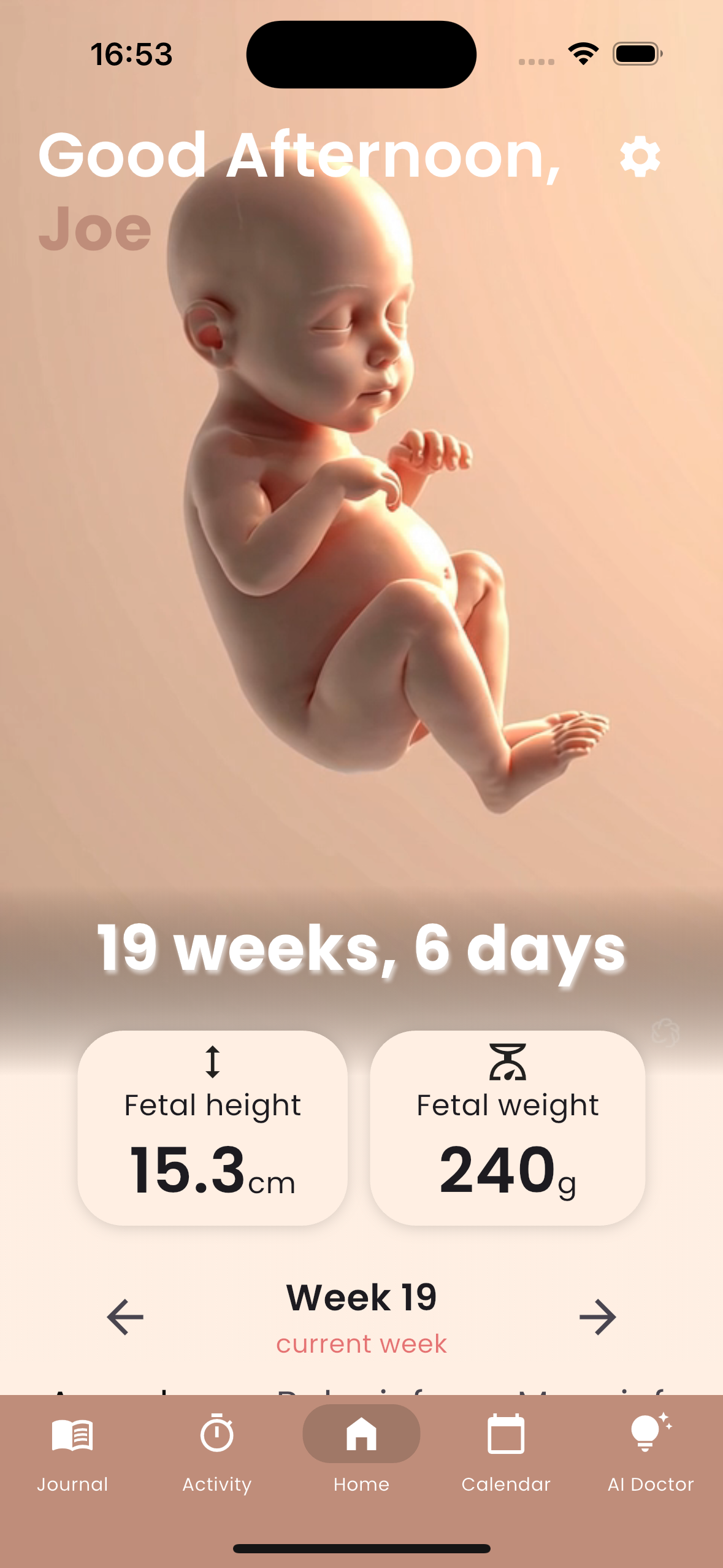This screenshot has width=723, height=1568.
Task: Advance to the next week
Action: tap(597, 1316)
